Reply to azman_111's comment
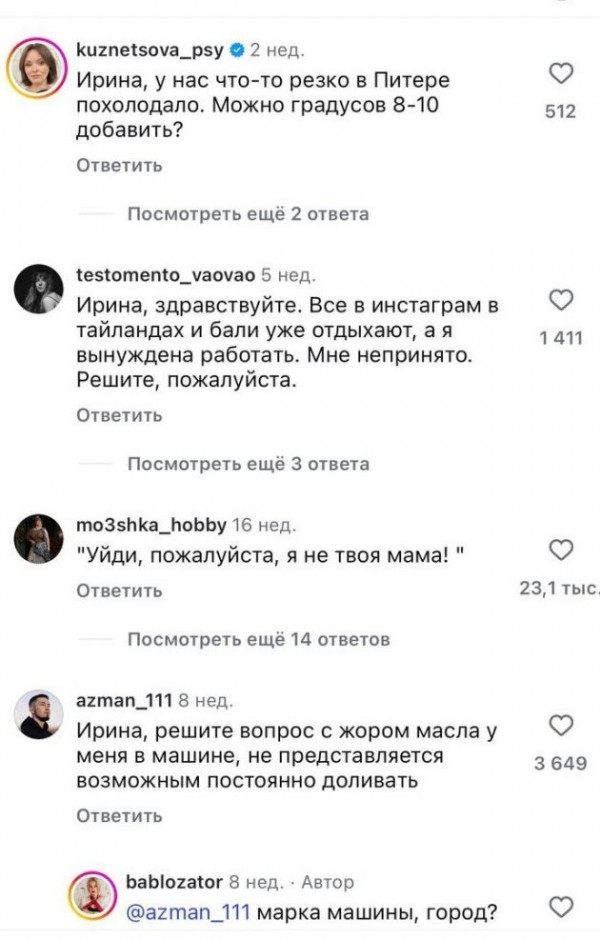 coord(119,816)
